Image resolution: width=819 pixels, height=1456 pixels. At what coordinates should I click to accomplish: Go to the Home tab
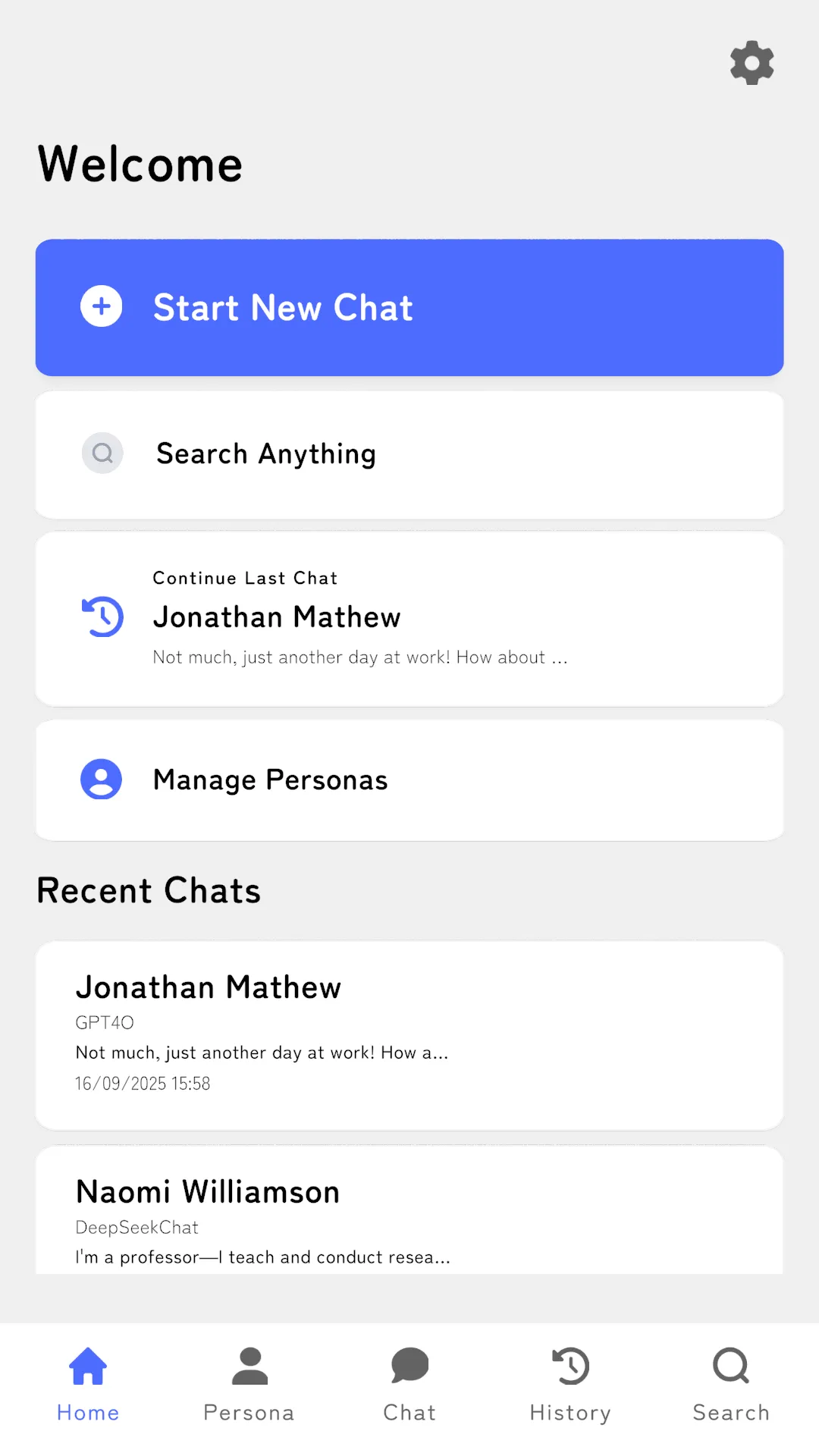(x=88, y=1385)
